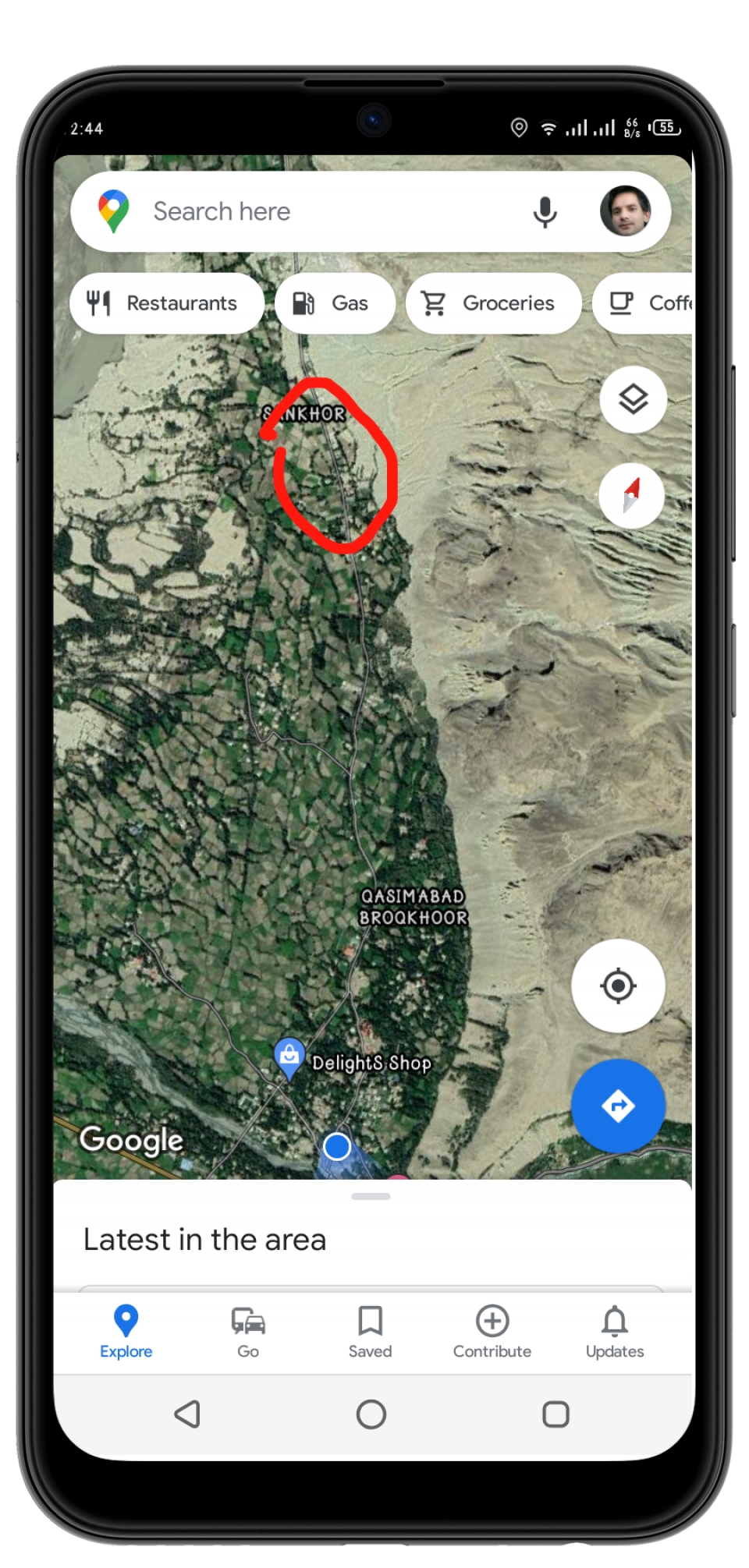749x1568 pixels.
Task: Open the account profile picture
Action: (x=625, y=211)
